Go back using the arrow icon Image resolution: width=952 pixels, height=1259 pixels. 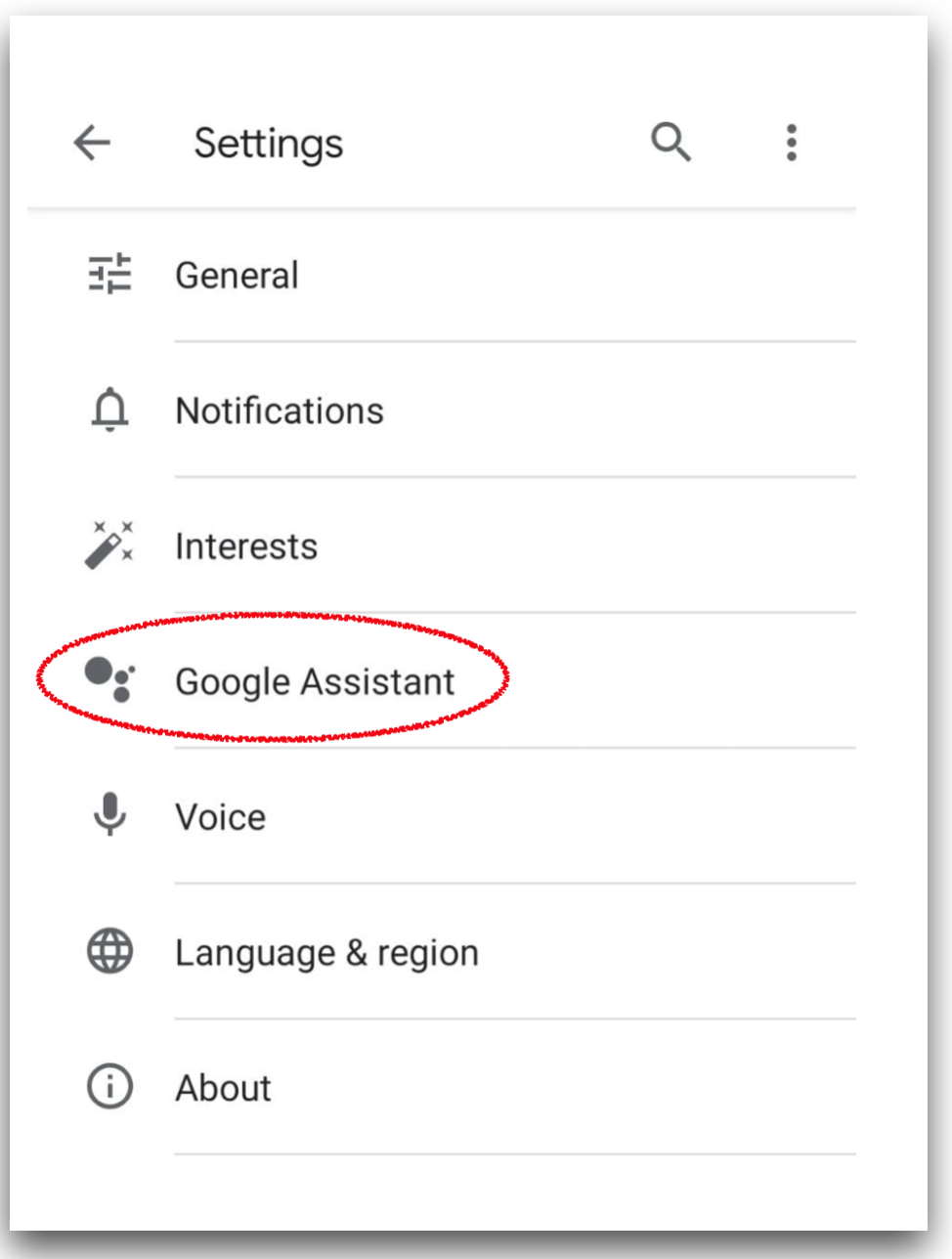93,143
